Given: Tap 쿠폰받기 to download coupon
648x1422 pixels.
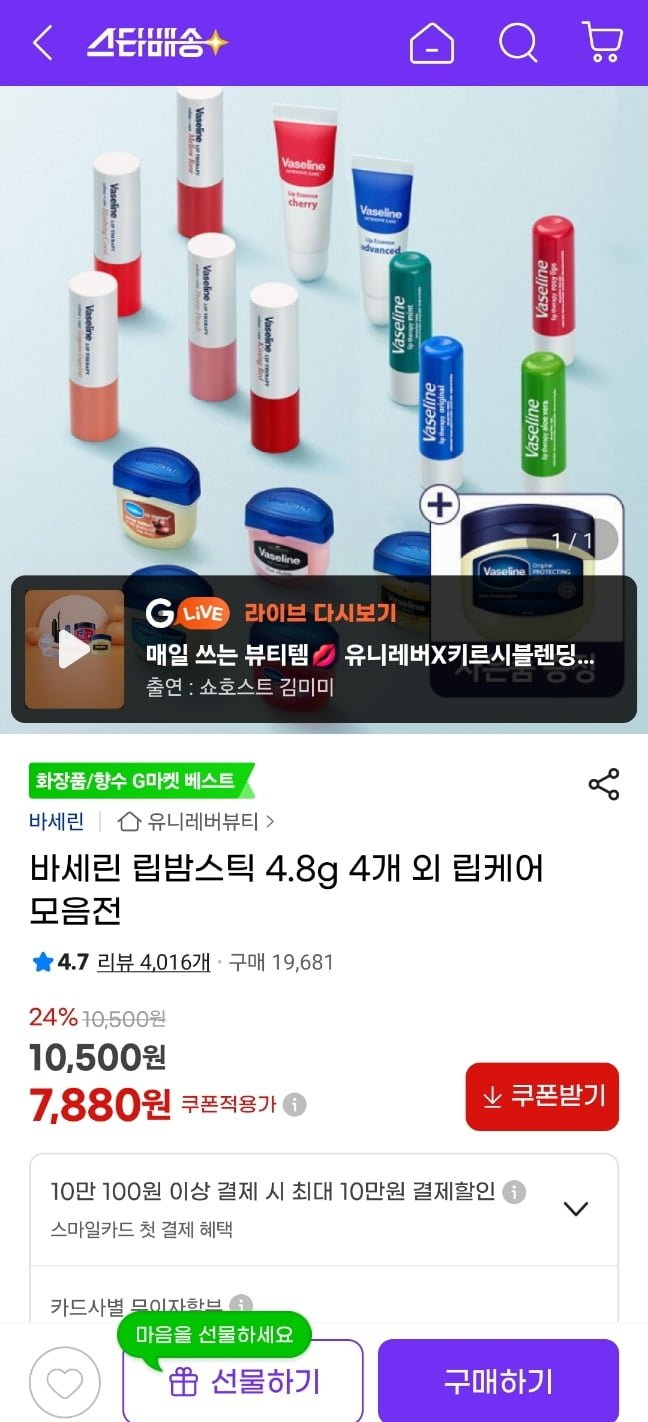Looking at the screenshot, I should click(542, 1096).
